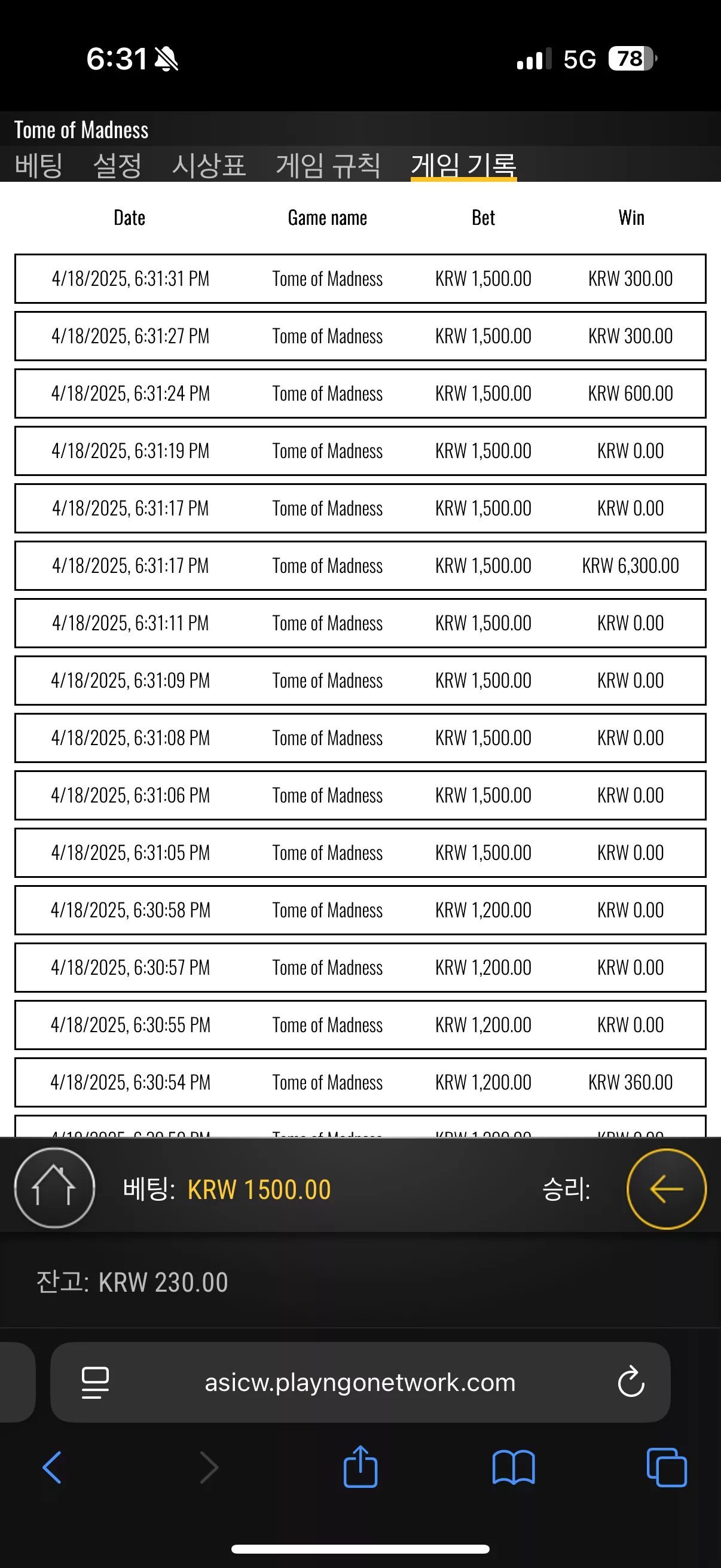Go to the 게임 규칙 tab
721x1568 pixels.
pyautogui.click(x=329, y=165)
